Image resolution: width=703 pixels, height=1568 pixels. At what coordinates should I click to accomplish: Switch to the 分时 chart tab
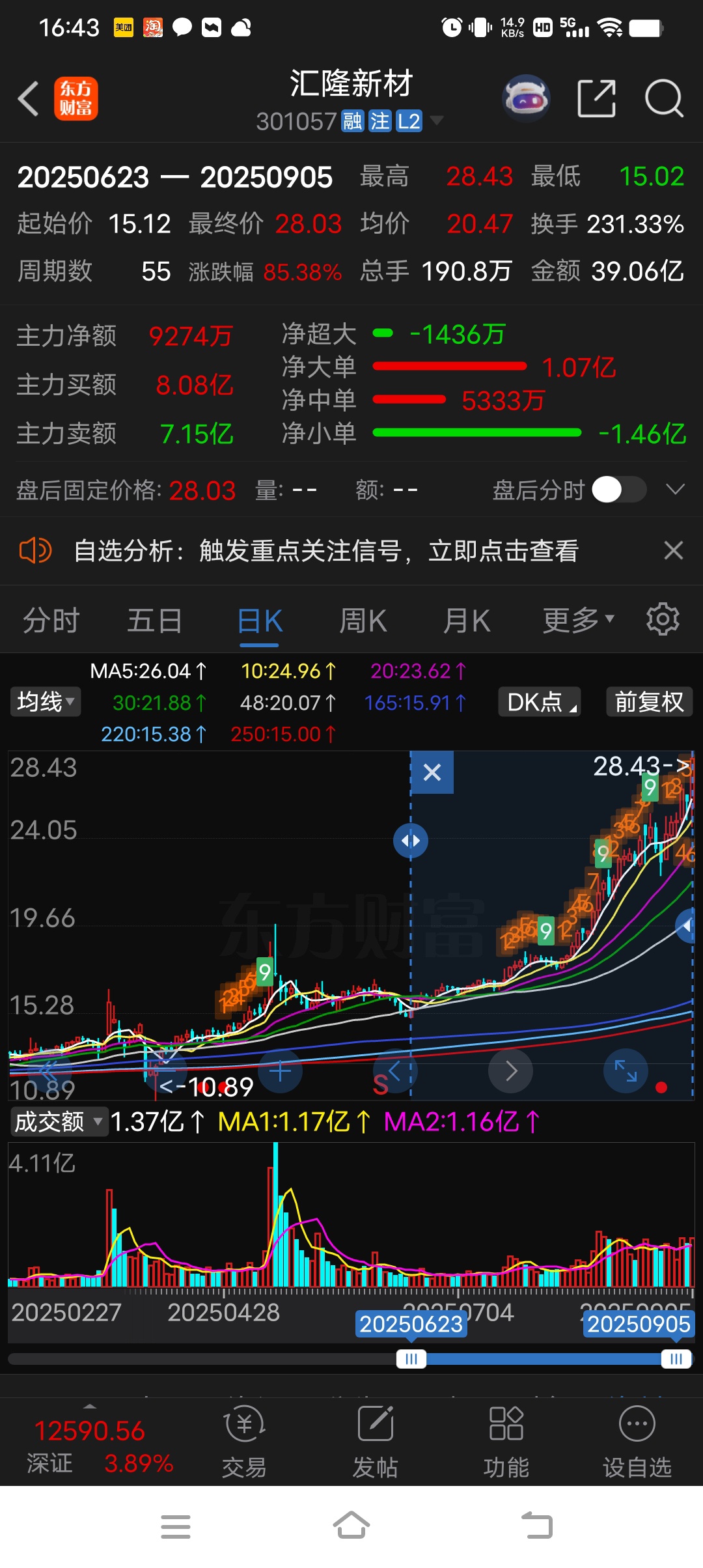click(51, 621)
